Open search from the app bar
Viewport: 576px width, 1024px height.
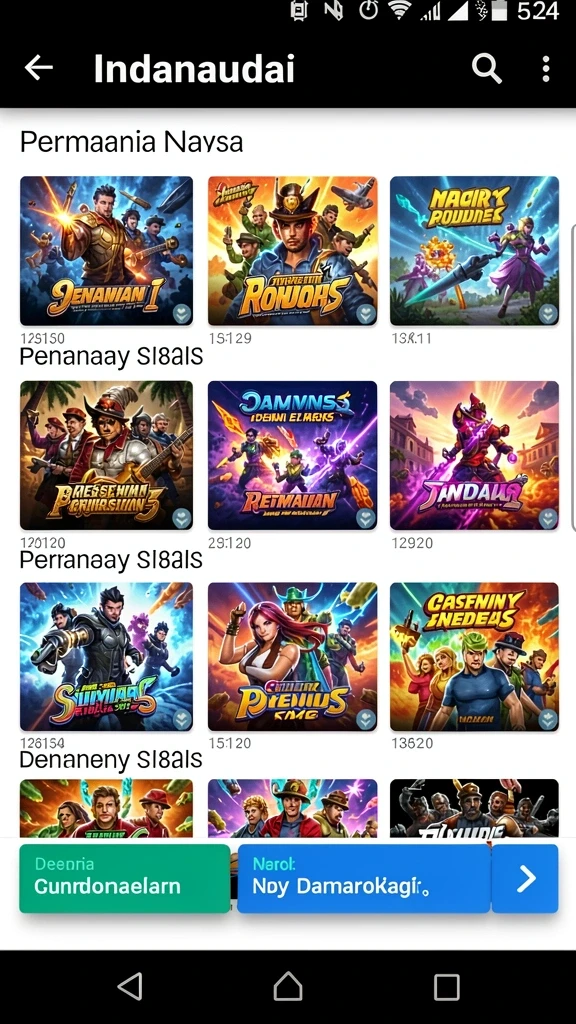coord(487,68)
